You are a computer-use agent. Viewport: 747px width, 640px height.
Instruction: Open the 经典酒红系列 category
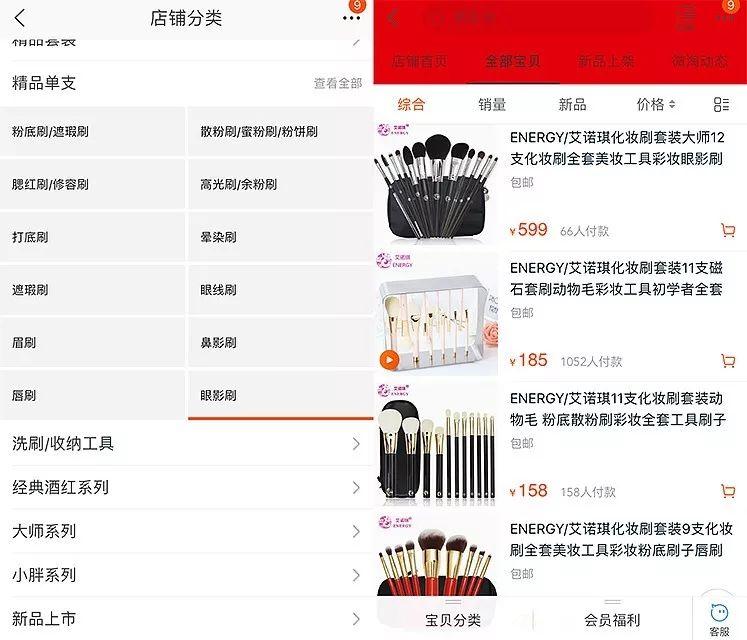point(185,487)
